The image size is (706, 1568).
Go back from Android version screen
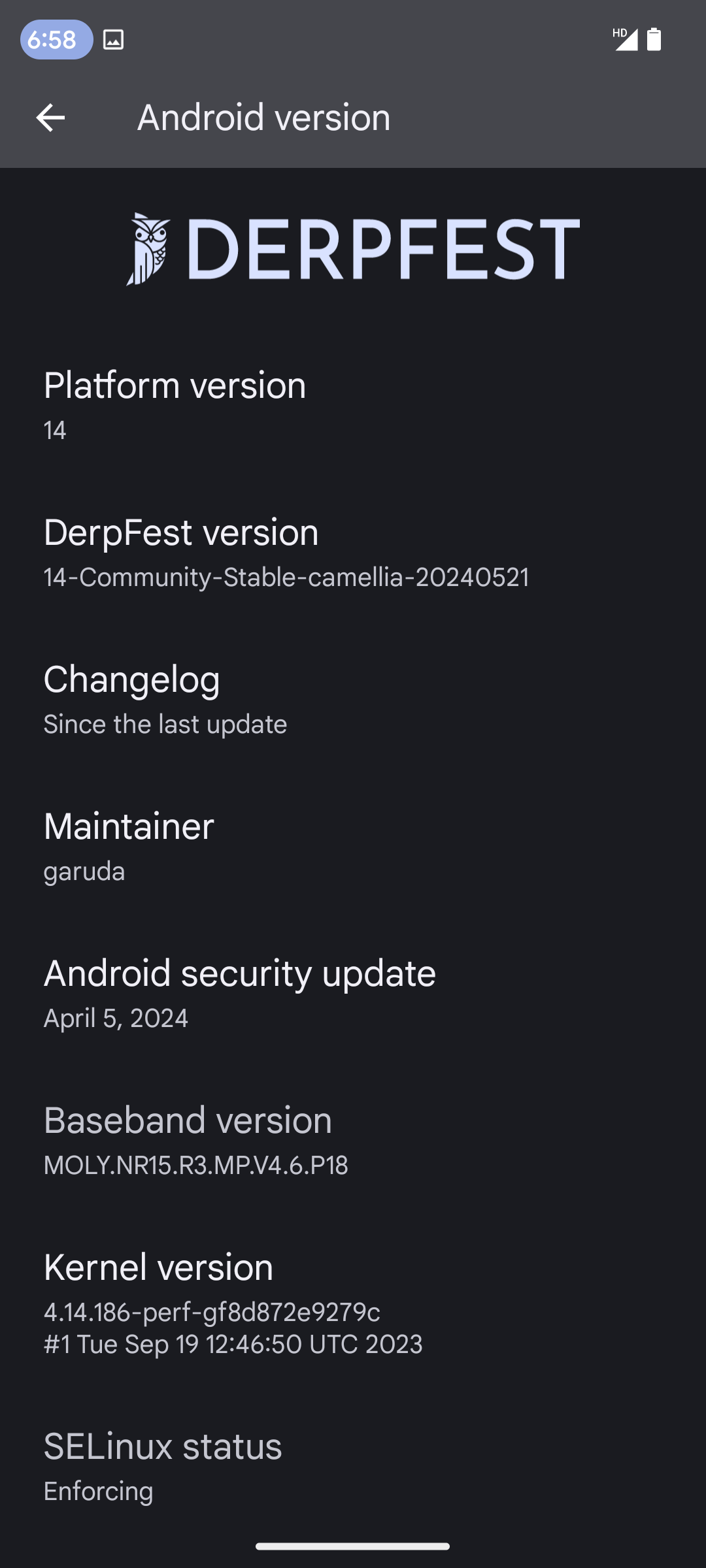click(x=50, y=118)
